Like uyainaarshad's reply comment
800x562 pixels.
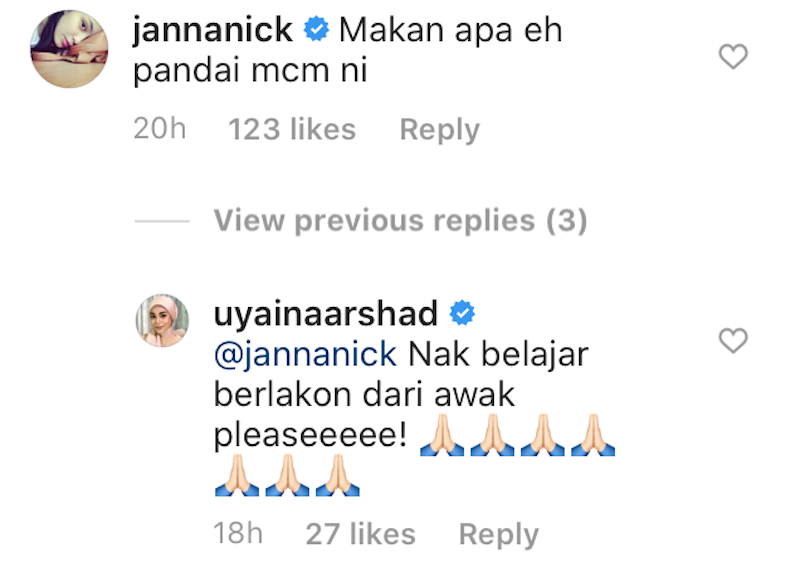(733, 342)
